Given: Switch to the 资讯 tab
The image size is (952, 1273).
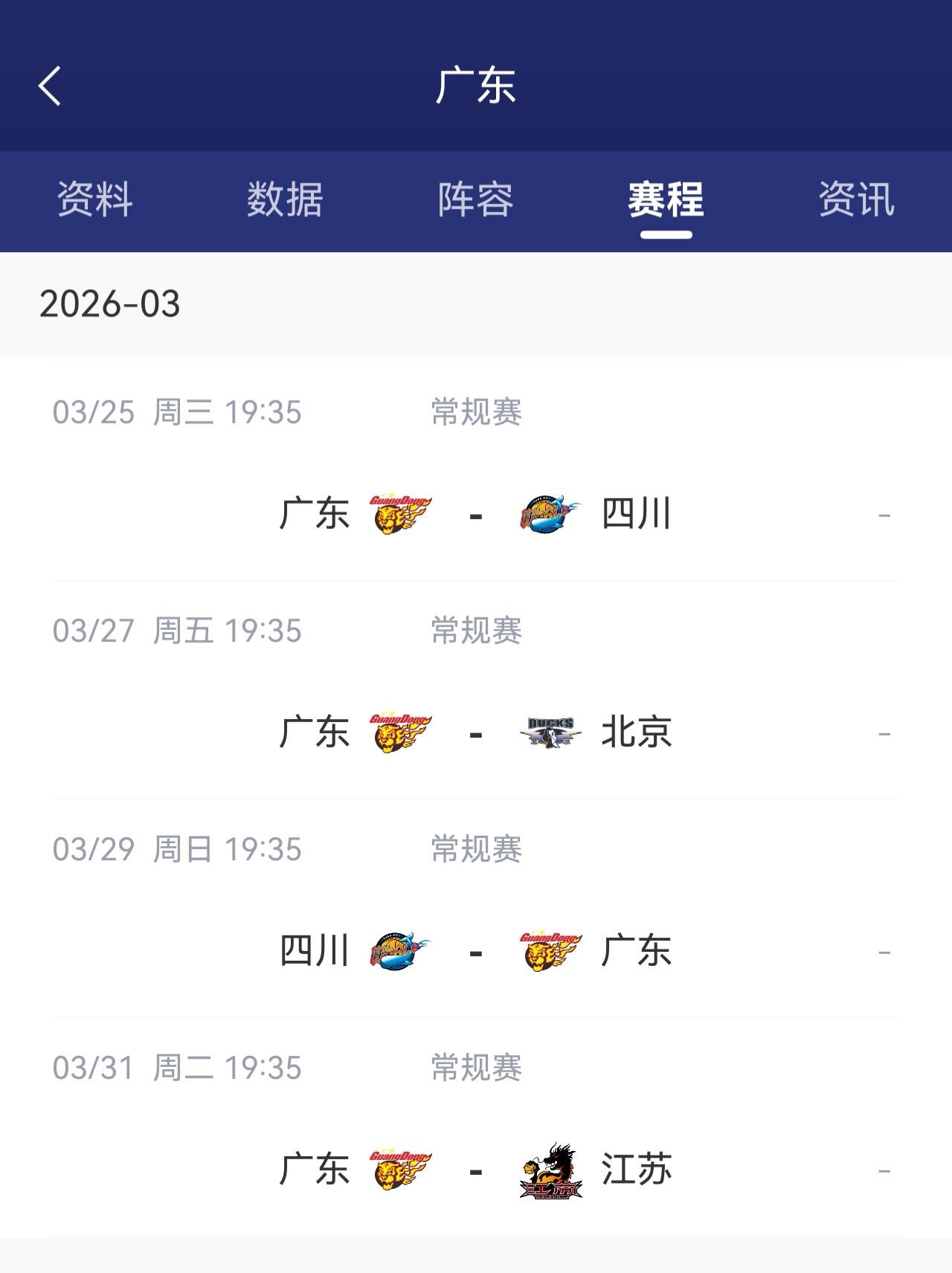Looking at the screenshot, I should coord(857,198).
